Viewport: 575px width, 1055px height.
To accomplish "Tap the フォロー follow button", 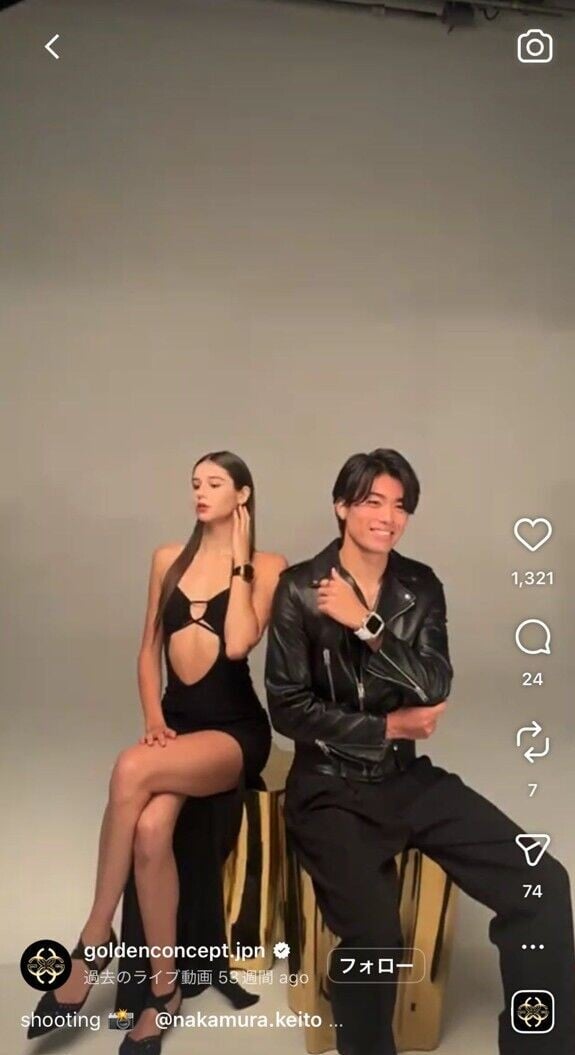I will click(x=376, y=966).
